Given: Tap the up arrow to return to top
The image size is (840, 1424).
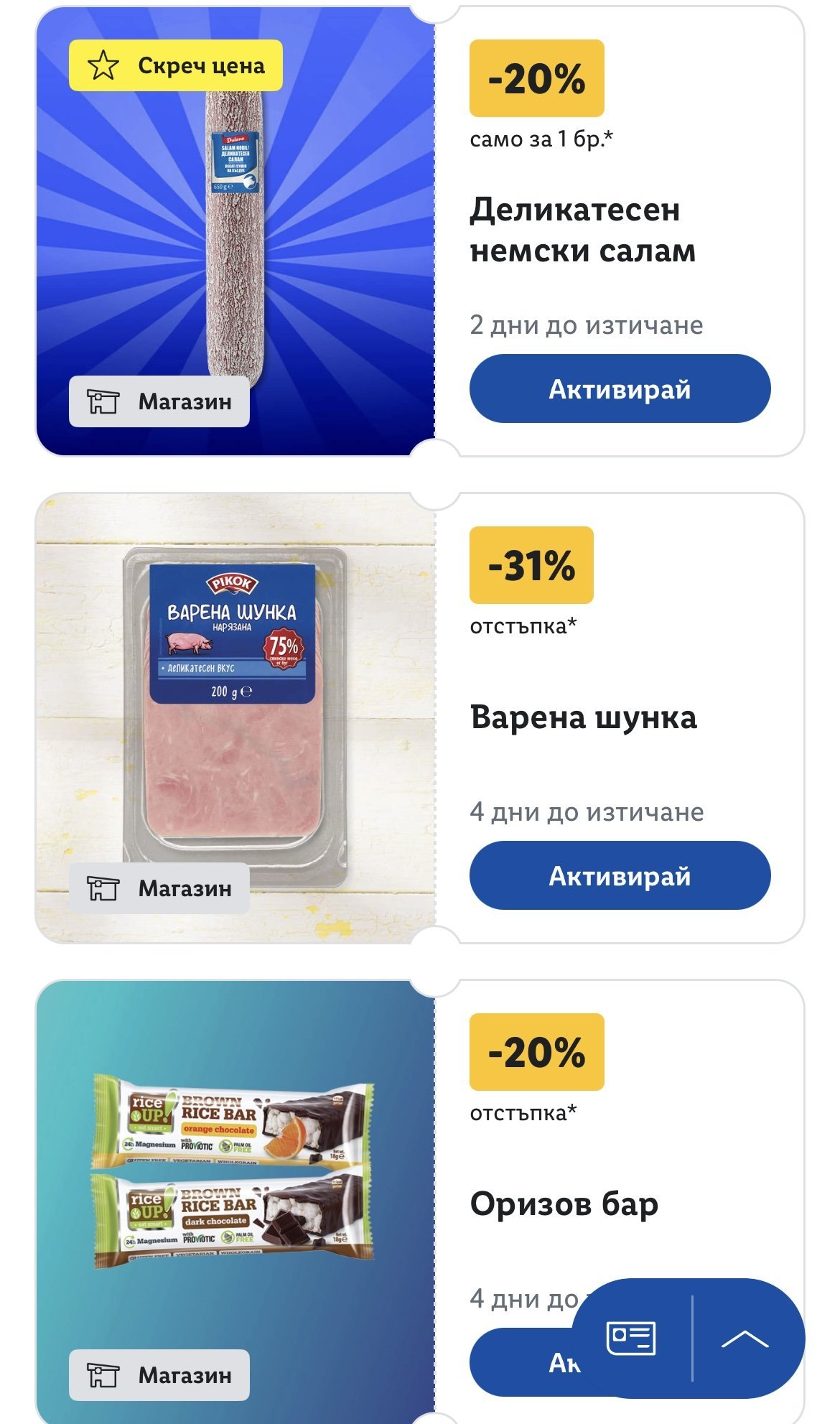Looking at the screenshot, I should 745,1338.
